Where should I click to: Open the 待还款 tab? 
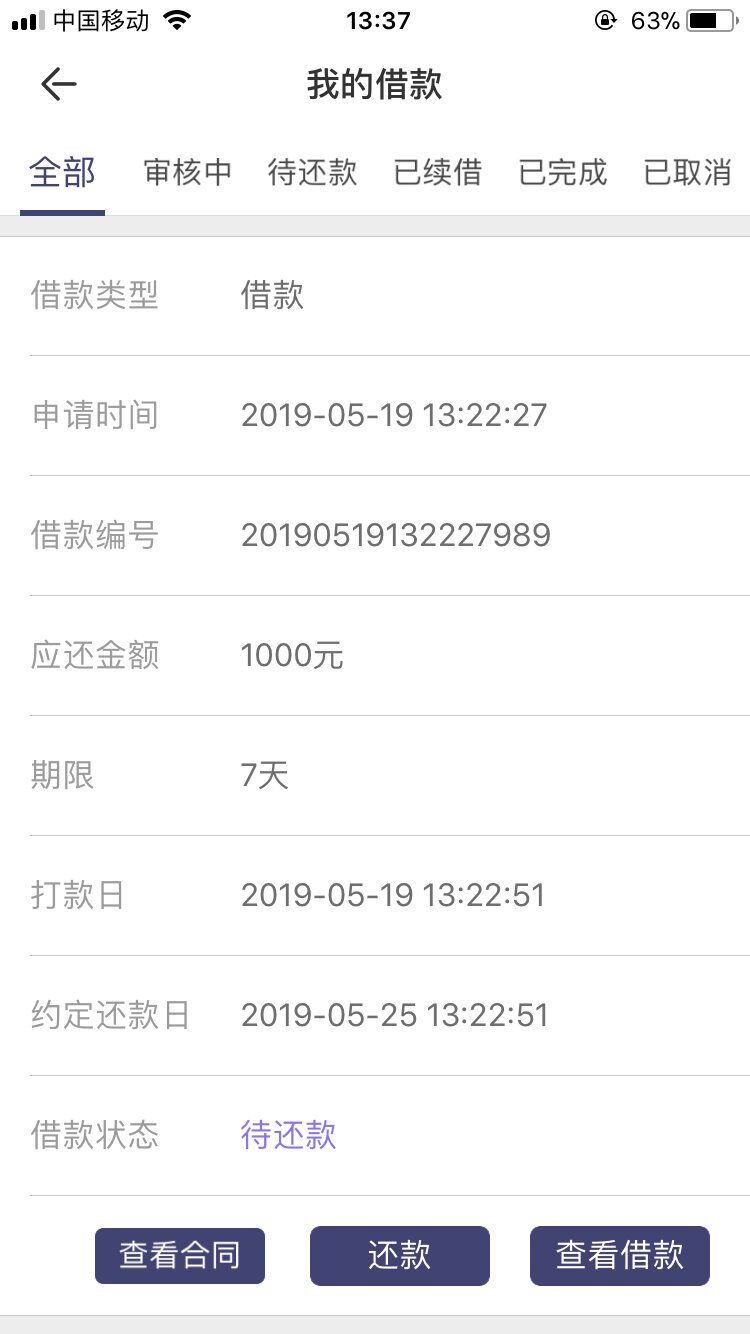[x=312, y=172]
